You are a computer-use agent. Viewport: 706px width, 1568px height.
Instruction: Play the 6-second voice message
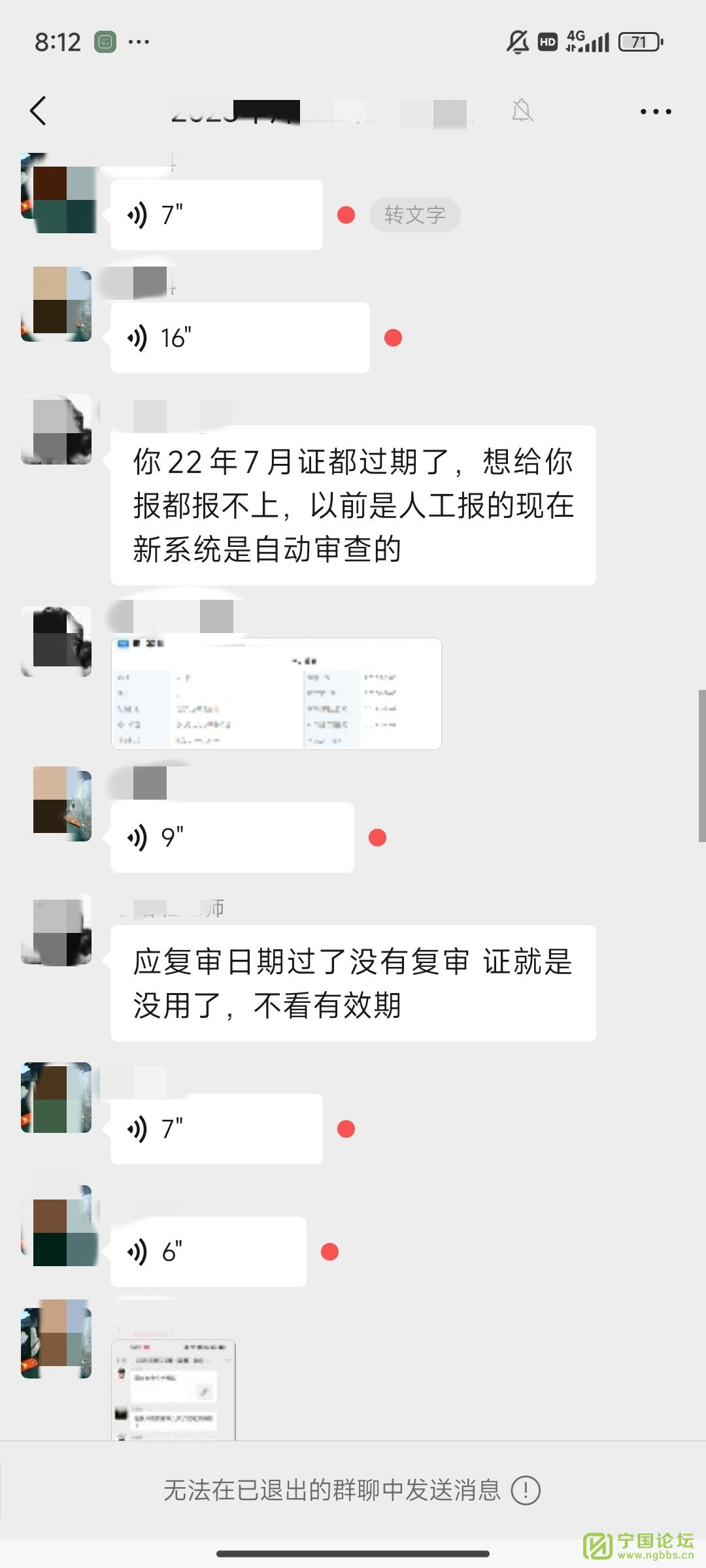pyautogui.click(x=208, y=1252)
